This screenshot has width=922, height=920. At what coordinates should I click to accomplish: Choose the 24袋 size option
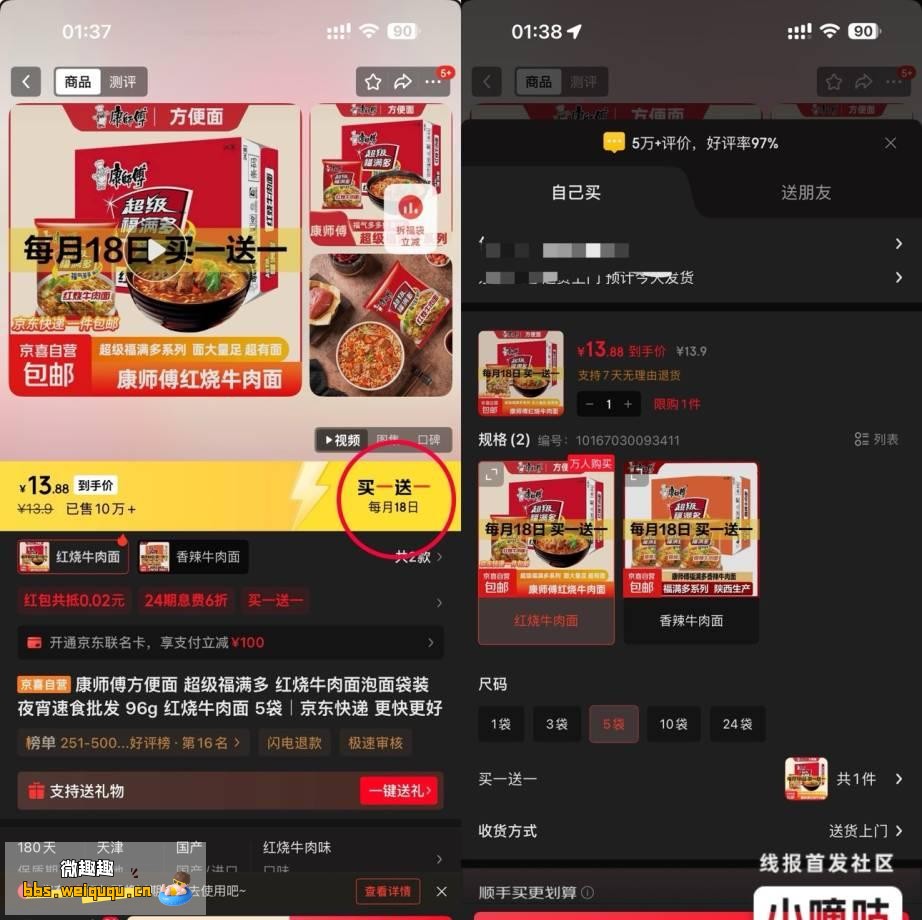point(737,724)
